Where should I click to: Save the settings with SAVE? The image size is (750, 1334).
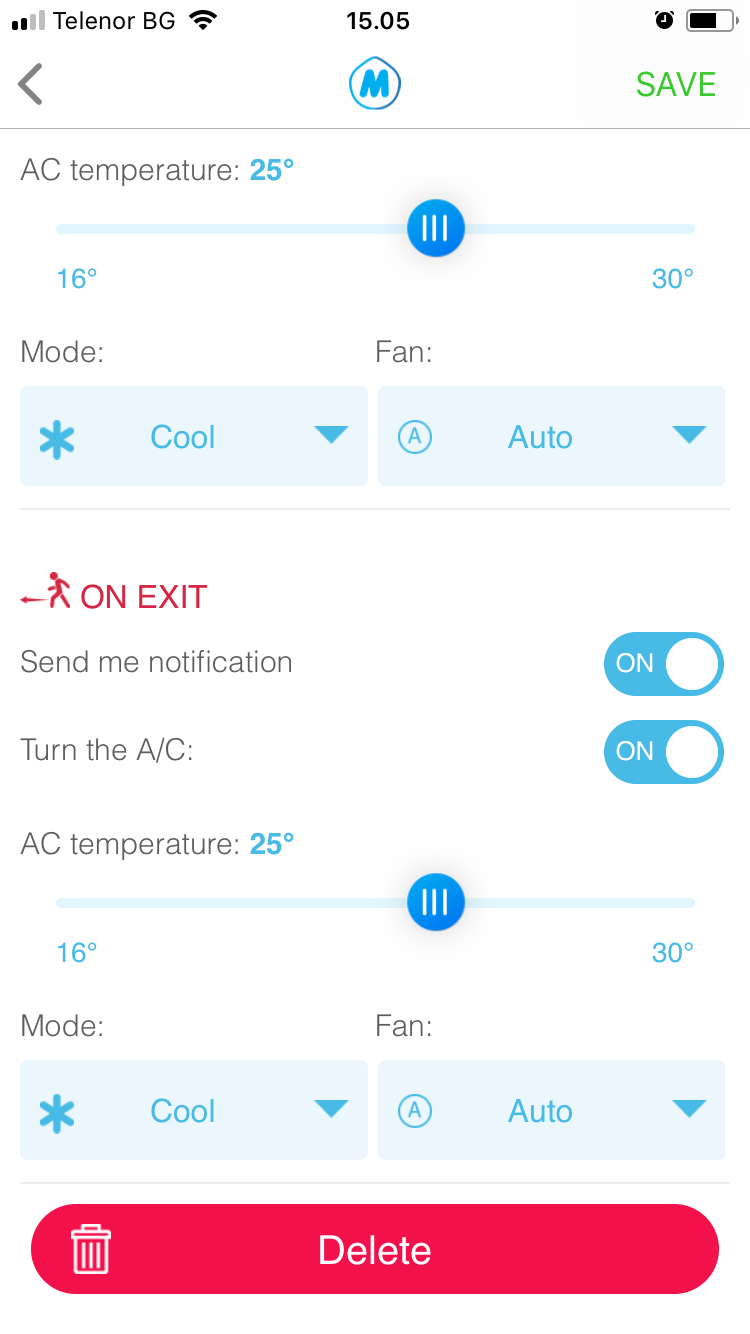(x=676, y=85)
